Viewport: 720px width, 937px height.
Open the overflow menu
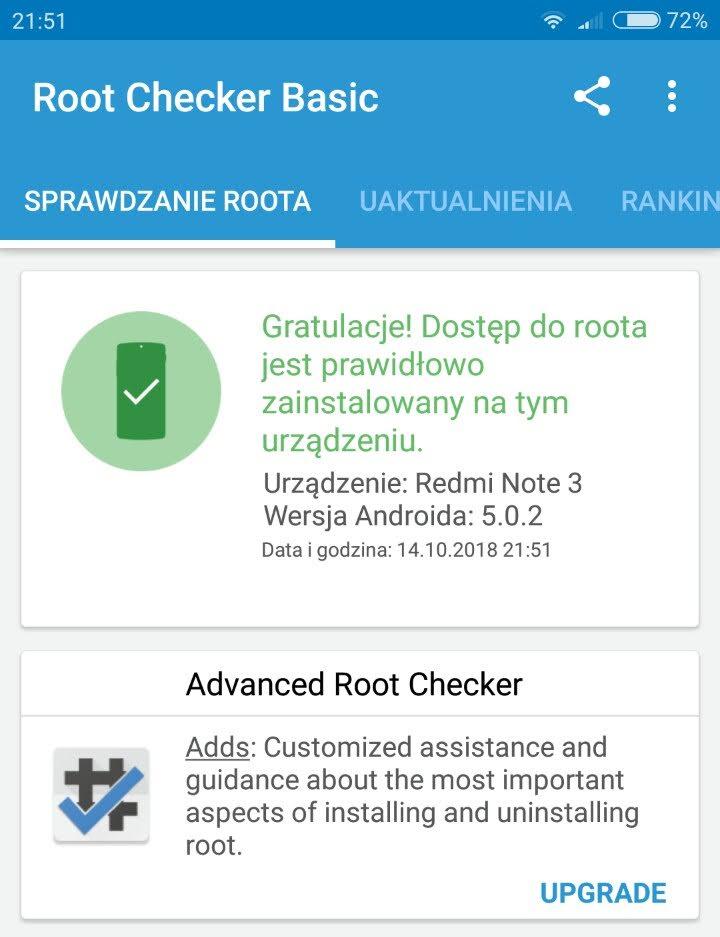pos(672,97)
